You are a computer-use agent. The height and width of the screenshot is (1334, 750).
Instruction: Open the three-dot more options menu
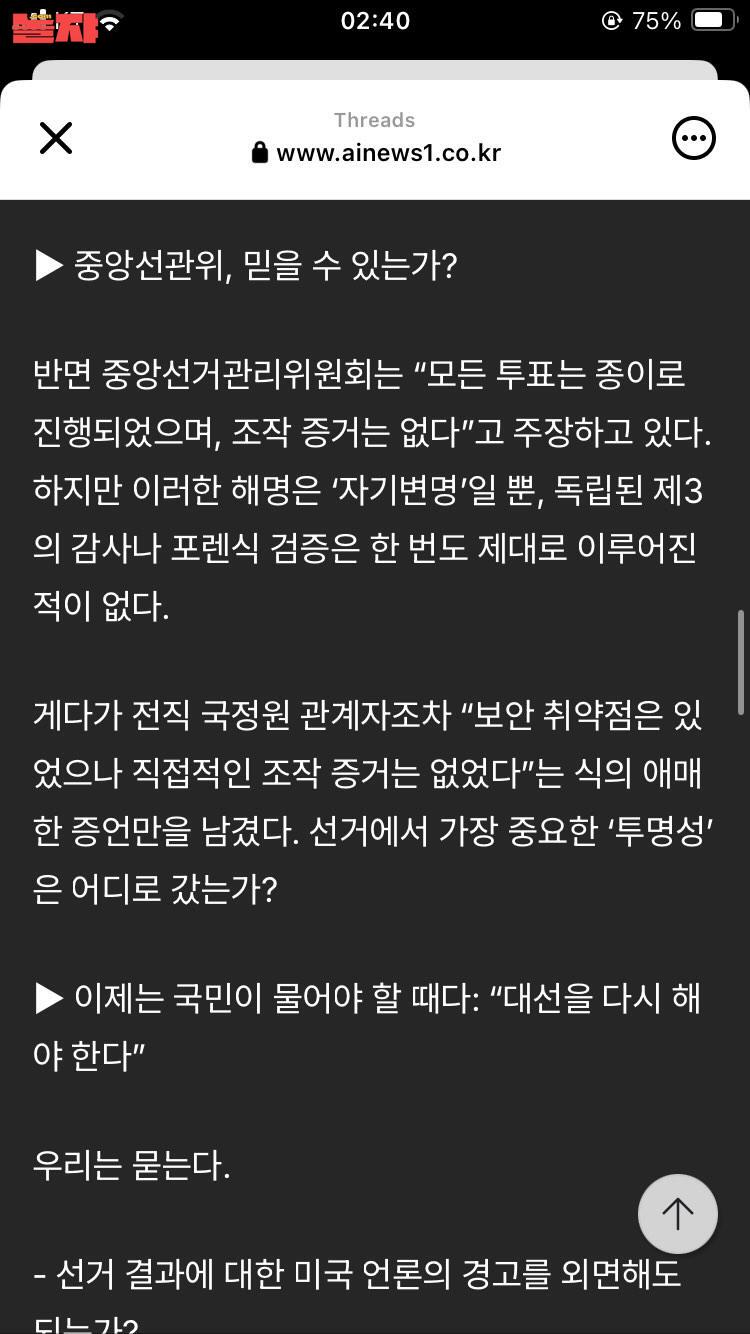click(x=693, y=138)
